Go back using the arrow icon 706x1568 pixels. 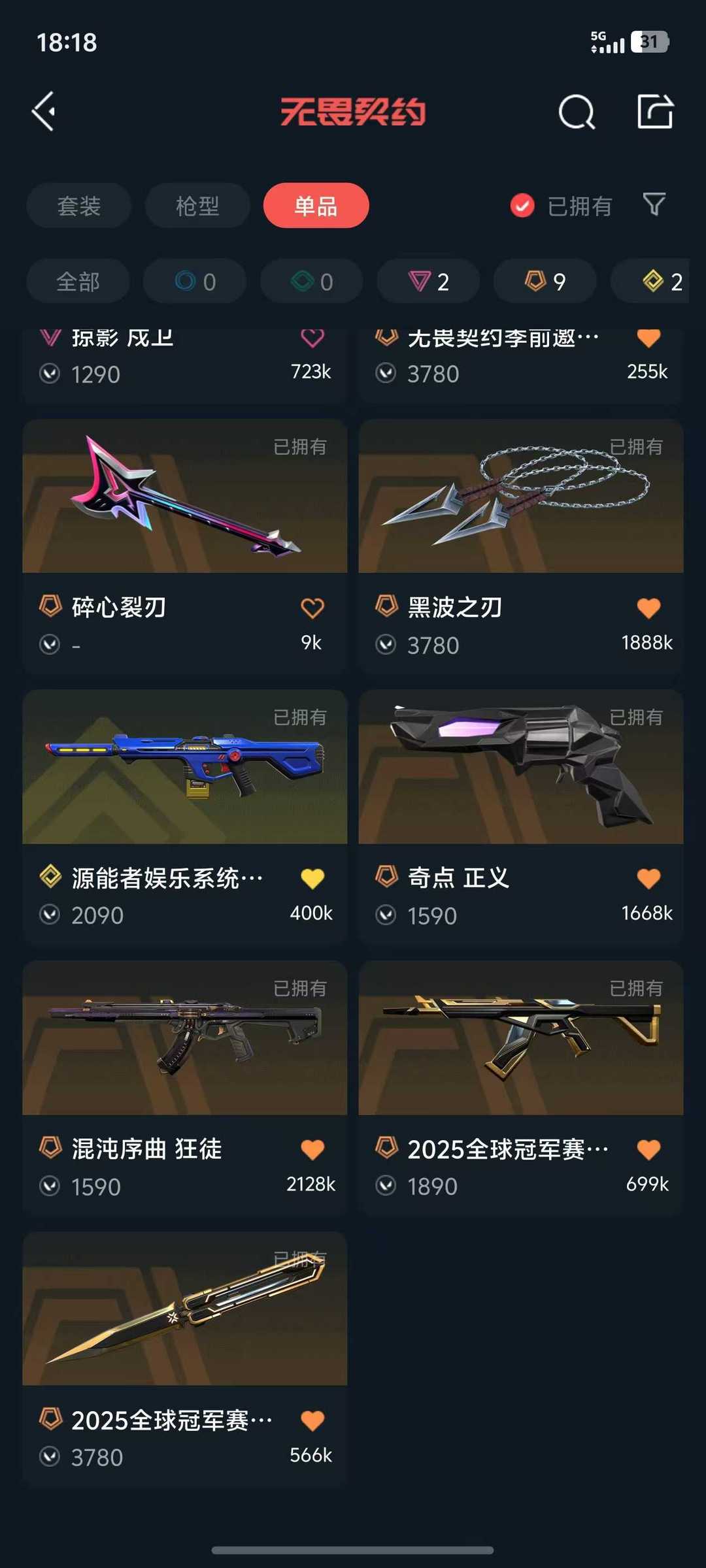(44, 112)
